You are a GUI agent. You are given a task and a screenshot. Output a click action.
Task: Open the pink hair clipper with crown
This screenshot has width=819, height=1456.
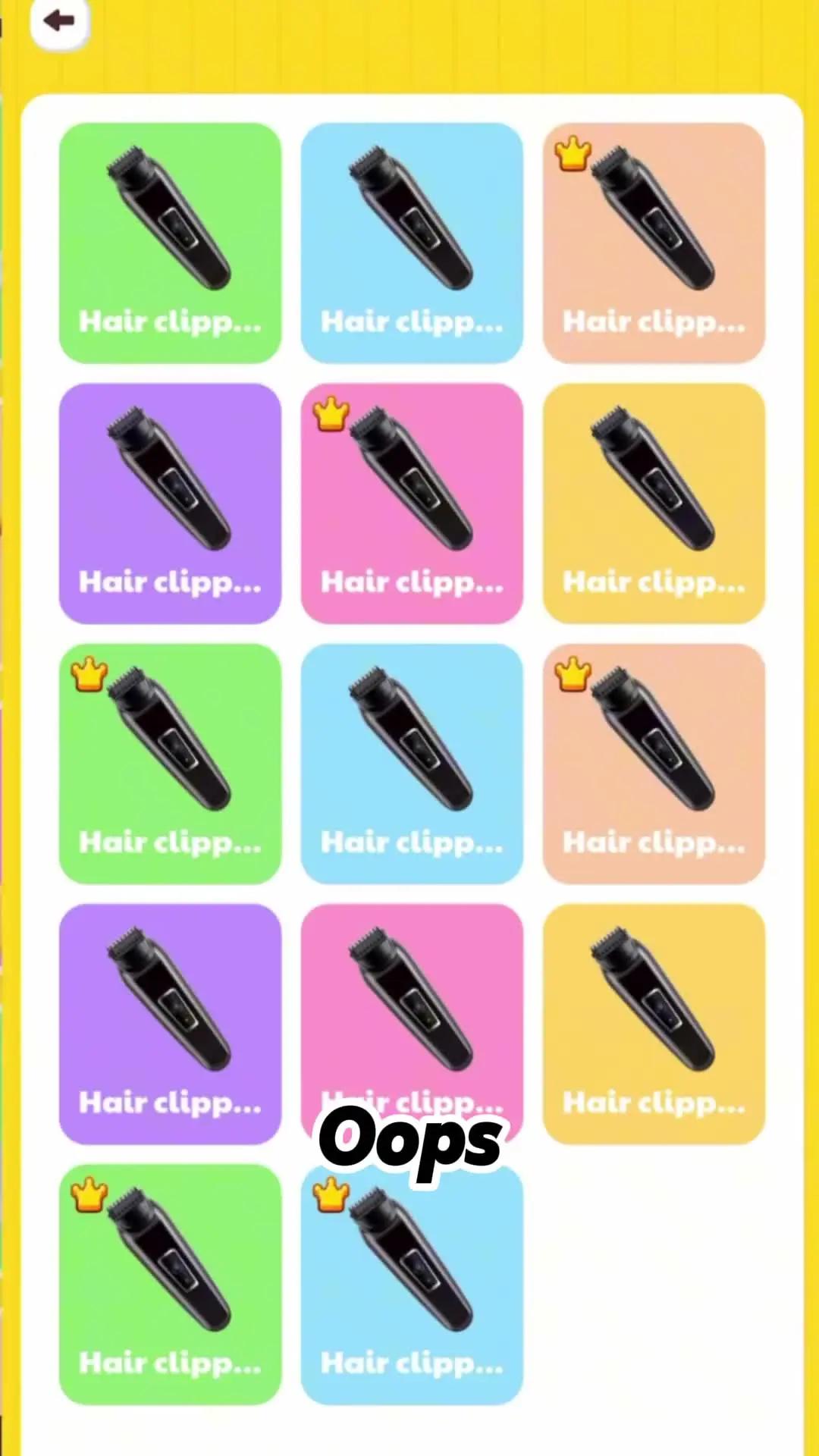pyautogui.click(x=412, y=503)
